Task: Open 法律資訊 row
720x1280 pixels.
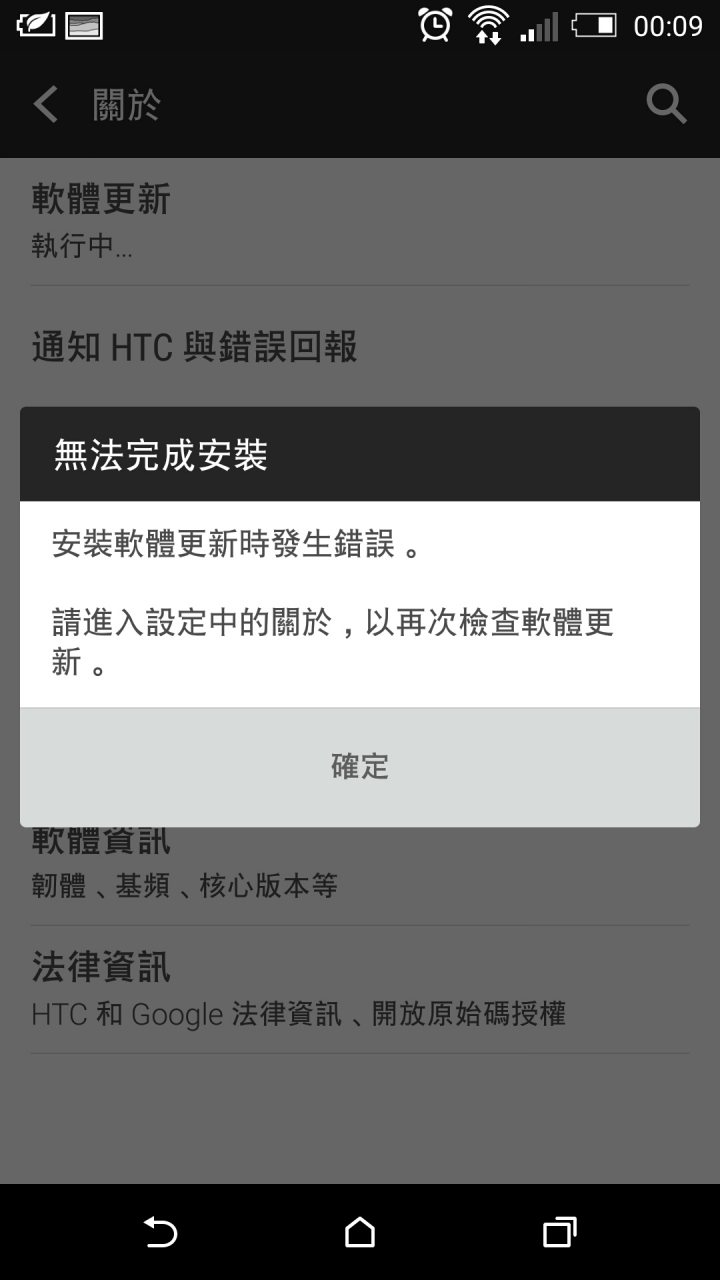Action: tap(360, 989)
